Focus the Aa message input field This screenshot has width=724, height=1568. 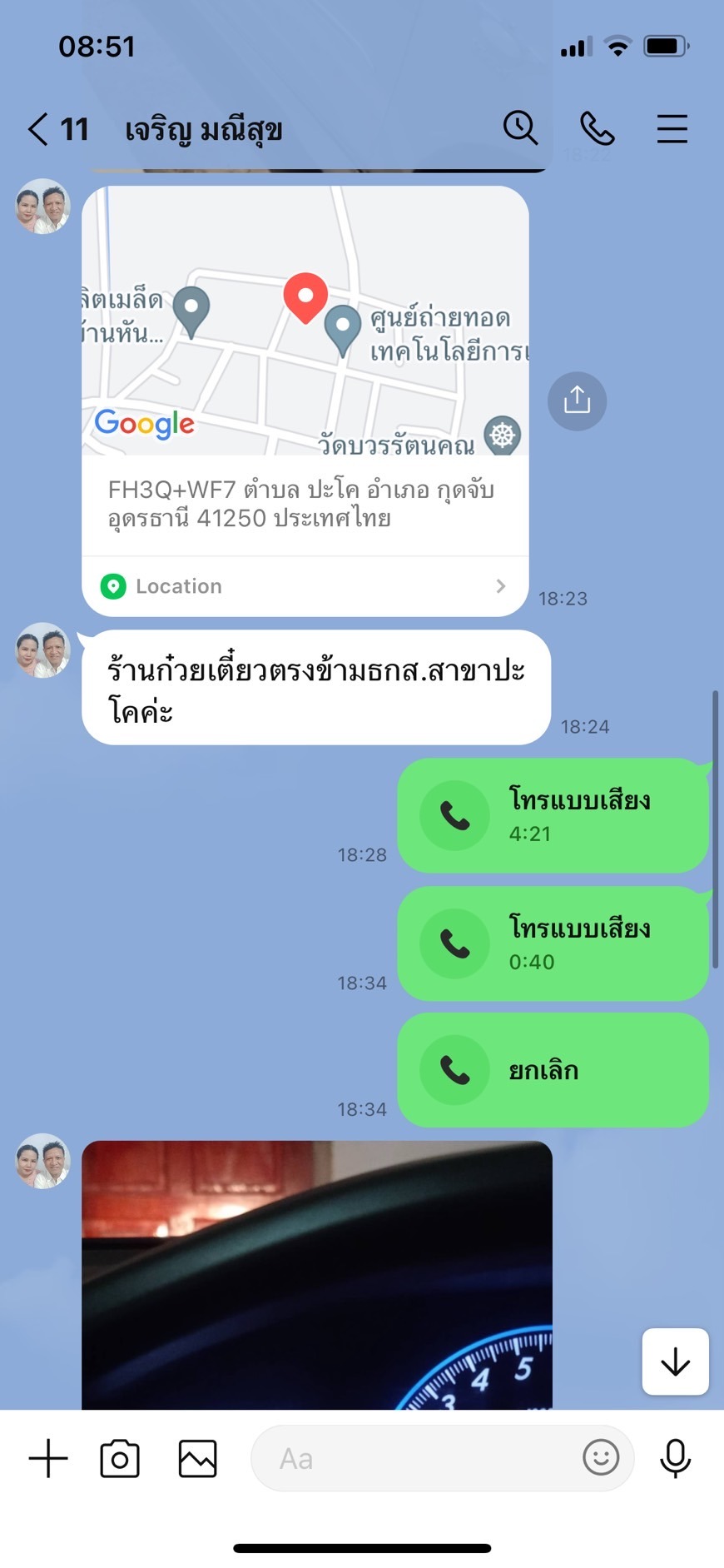coord(416,1458)
